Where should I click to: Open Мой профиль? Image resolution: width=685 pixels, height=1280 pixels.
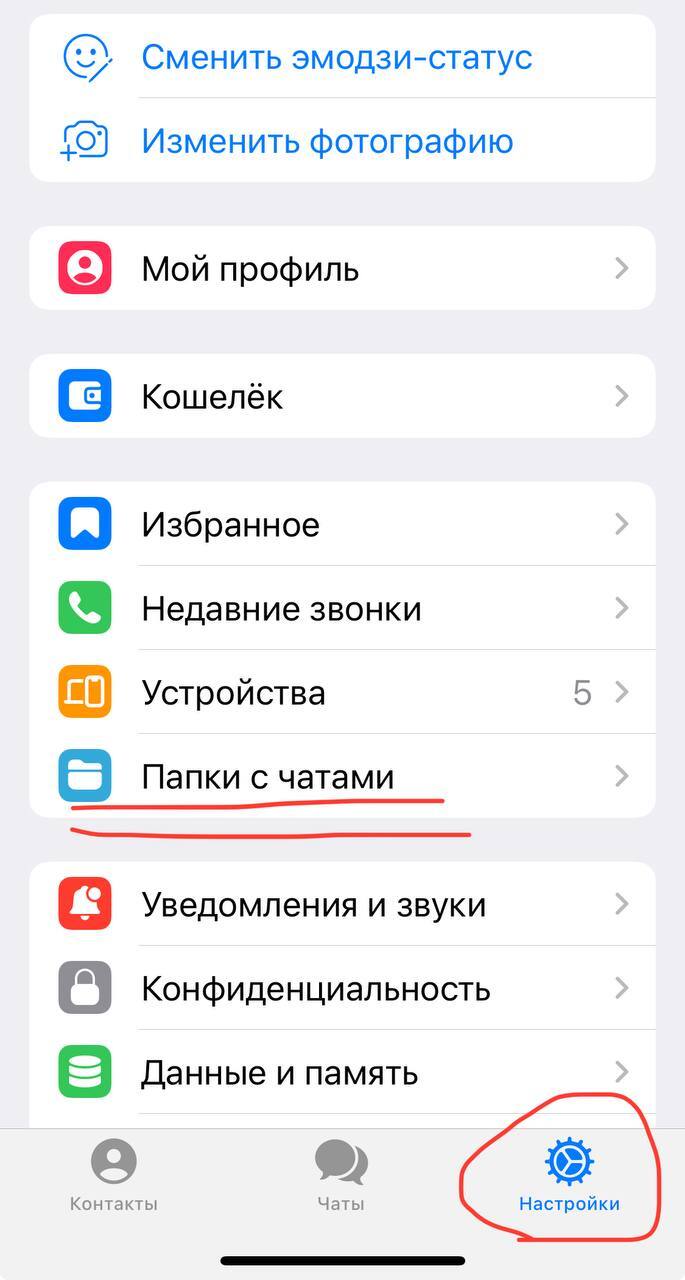[x=342, y=268]
